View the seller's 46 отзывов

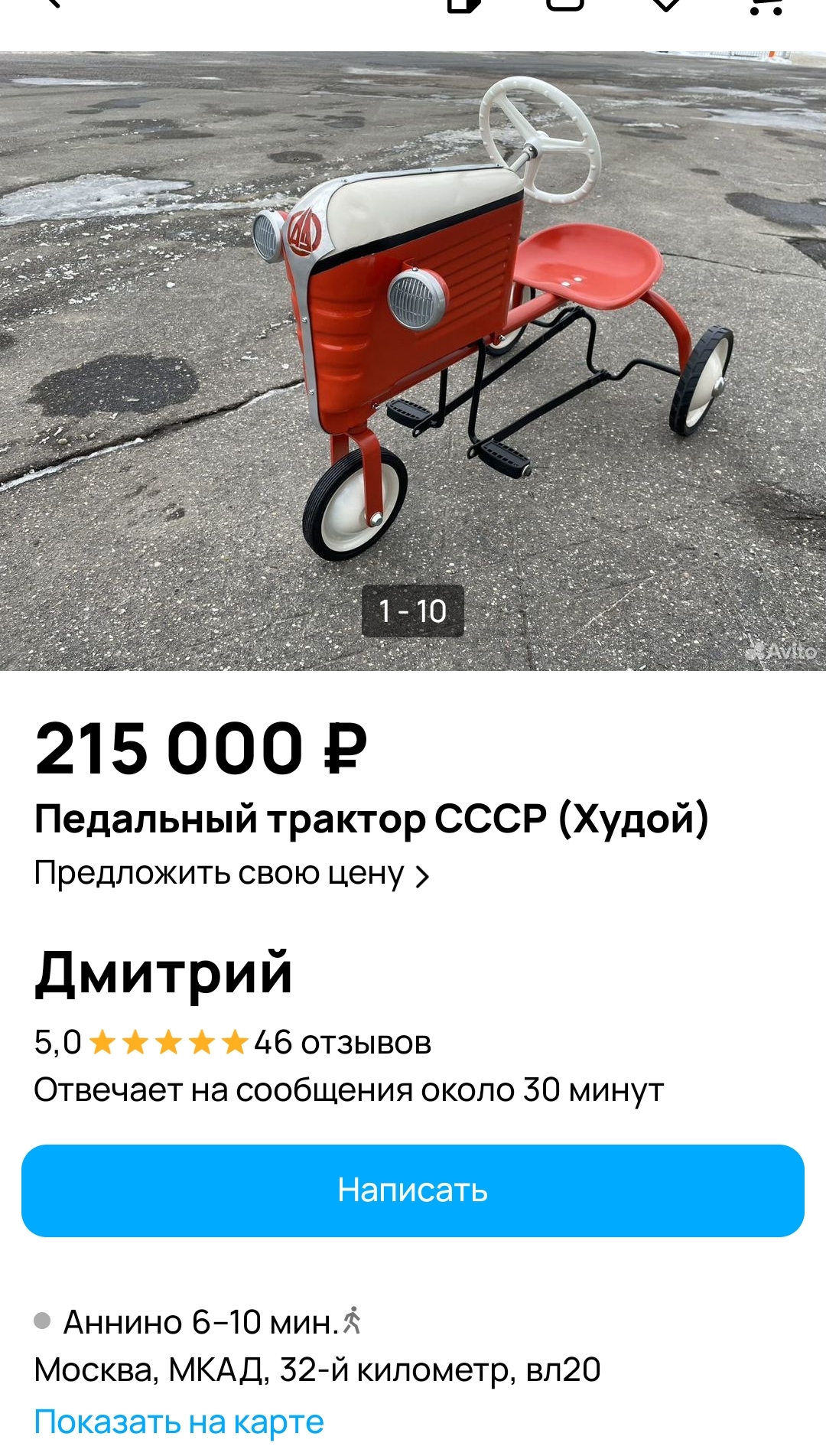click(x=342, y=1043)
